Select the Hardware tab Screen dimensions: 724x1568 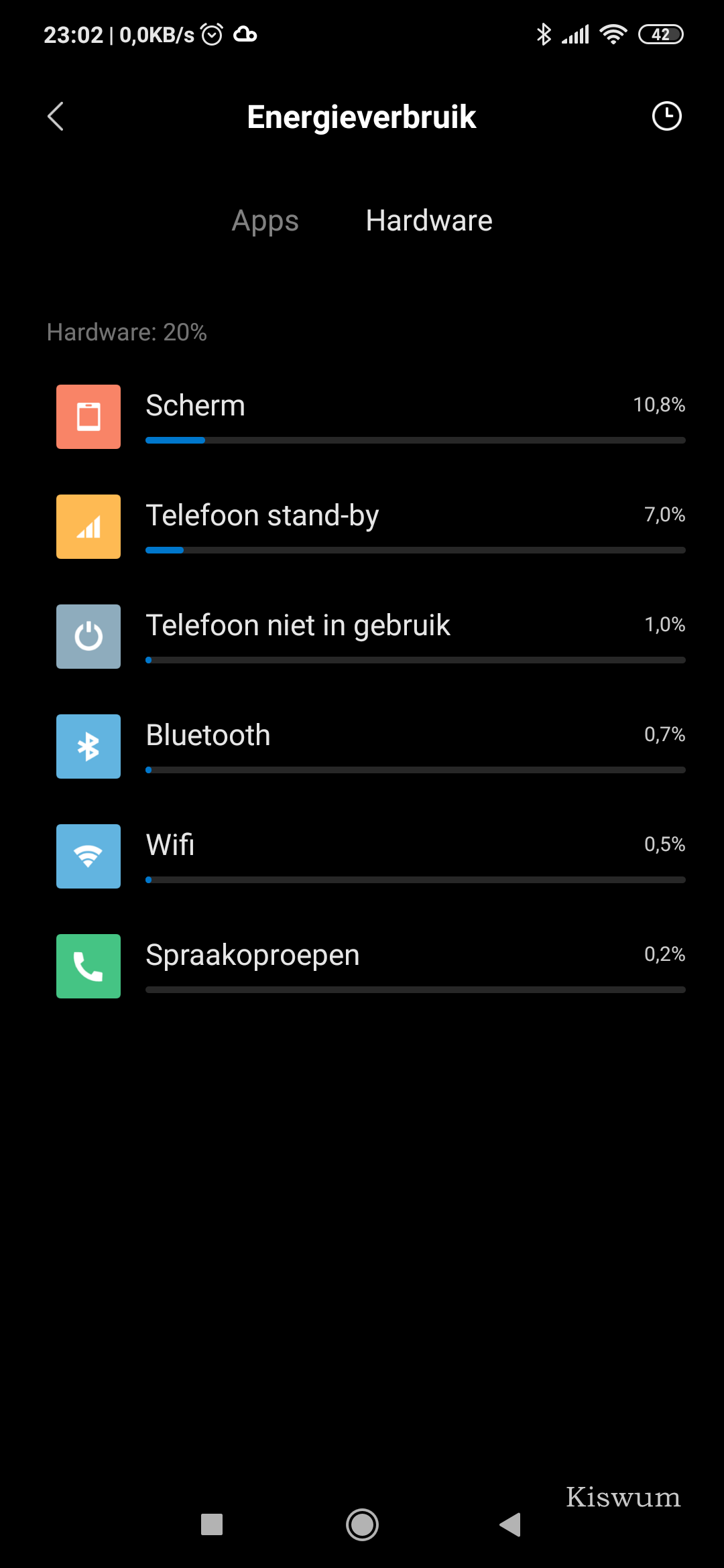429,221
